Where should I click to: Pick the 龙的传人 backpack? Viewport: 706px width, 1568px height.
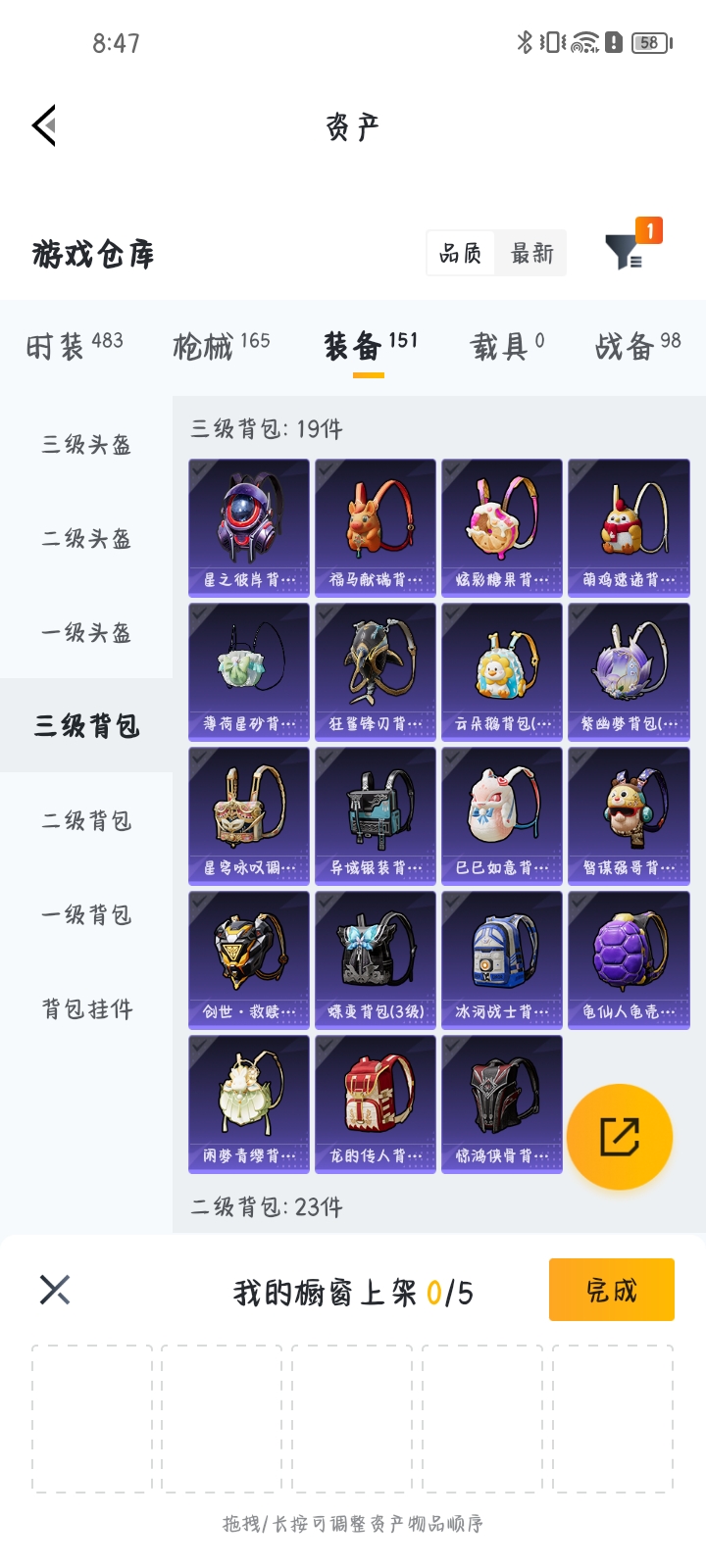point(376,1103)
